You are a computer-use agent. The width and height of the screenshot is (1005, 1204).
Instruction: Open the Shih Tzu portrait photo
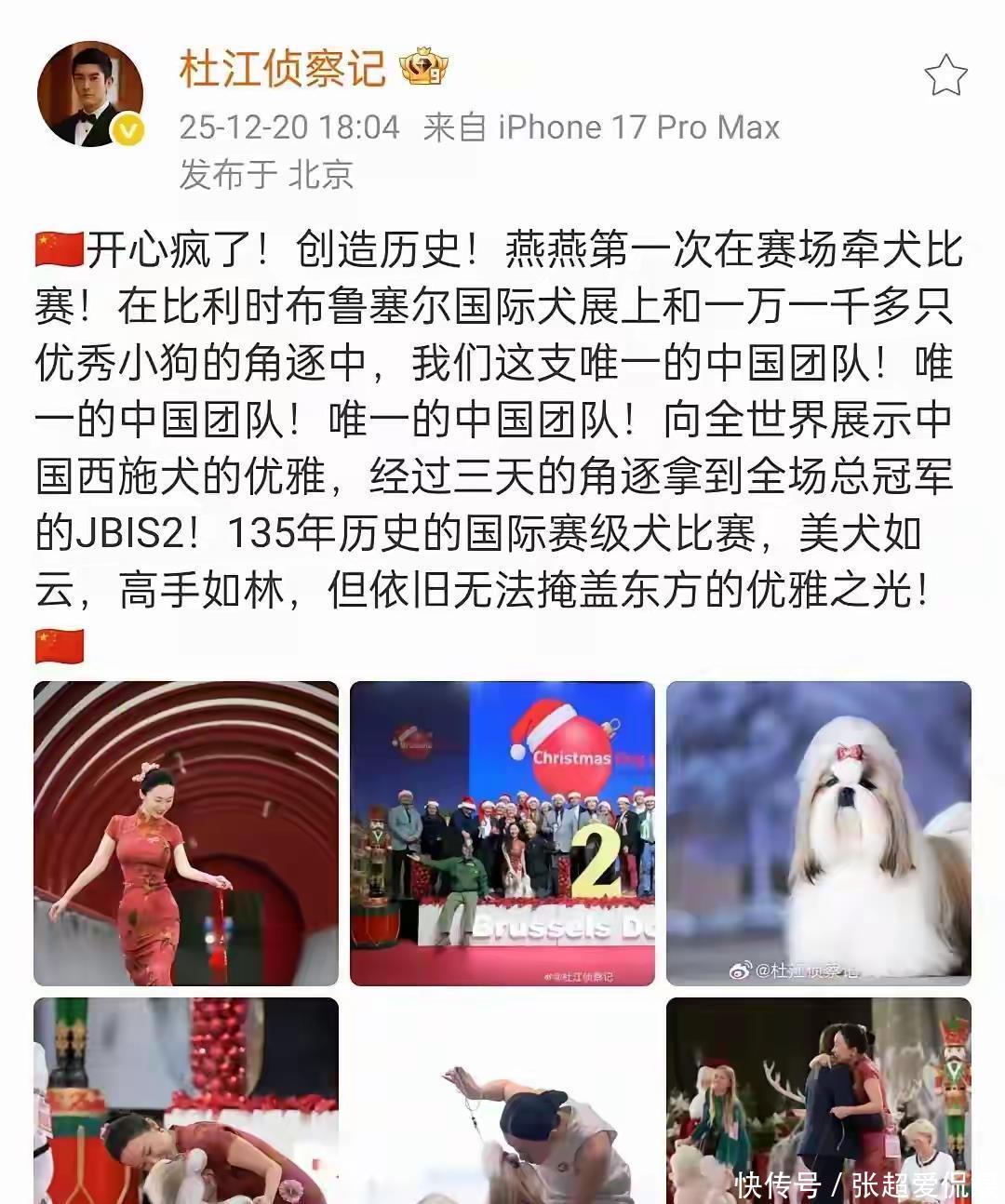819,834
